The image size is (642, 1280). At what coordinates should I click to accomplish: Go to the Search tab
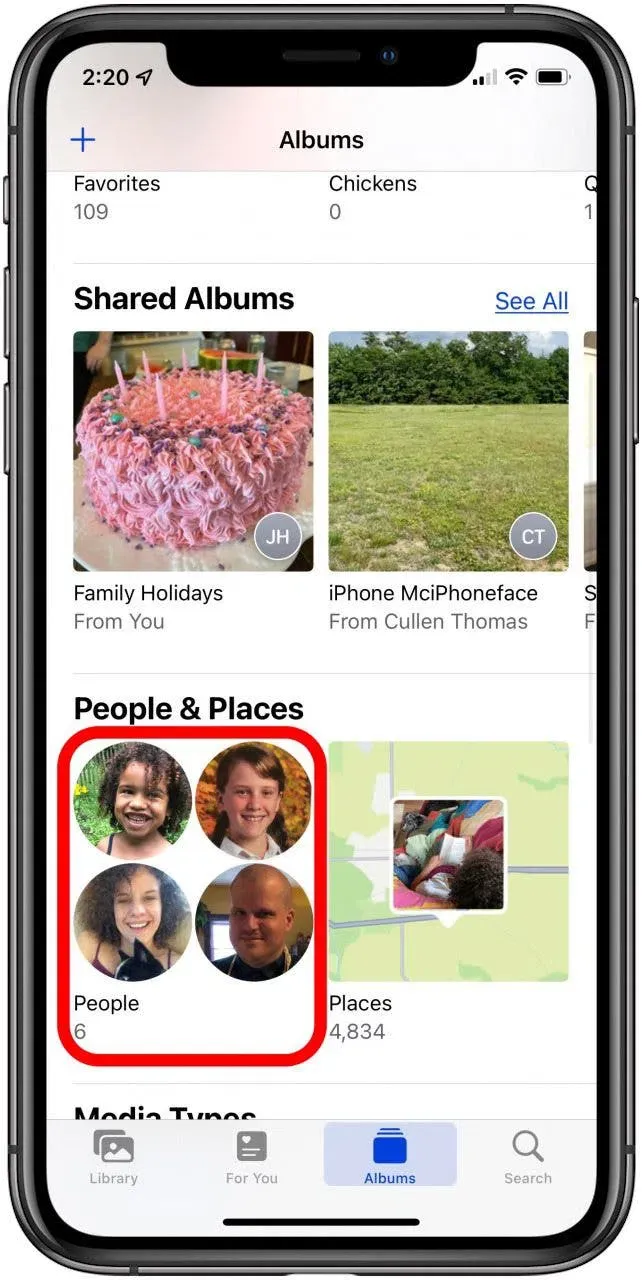point(527,1157)
